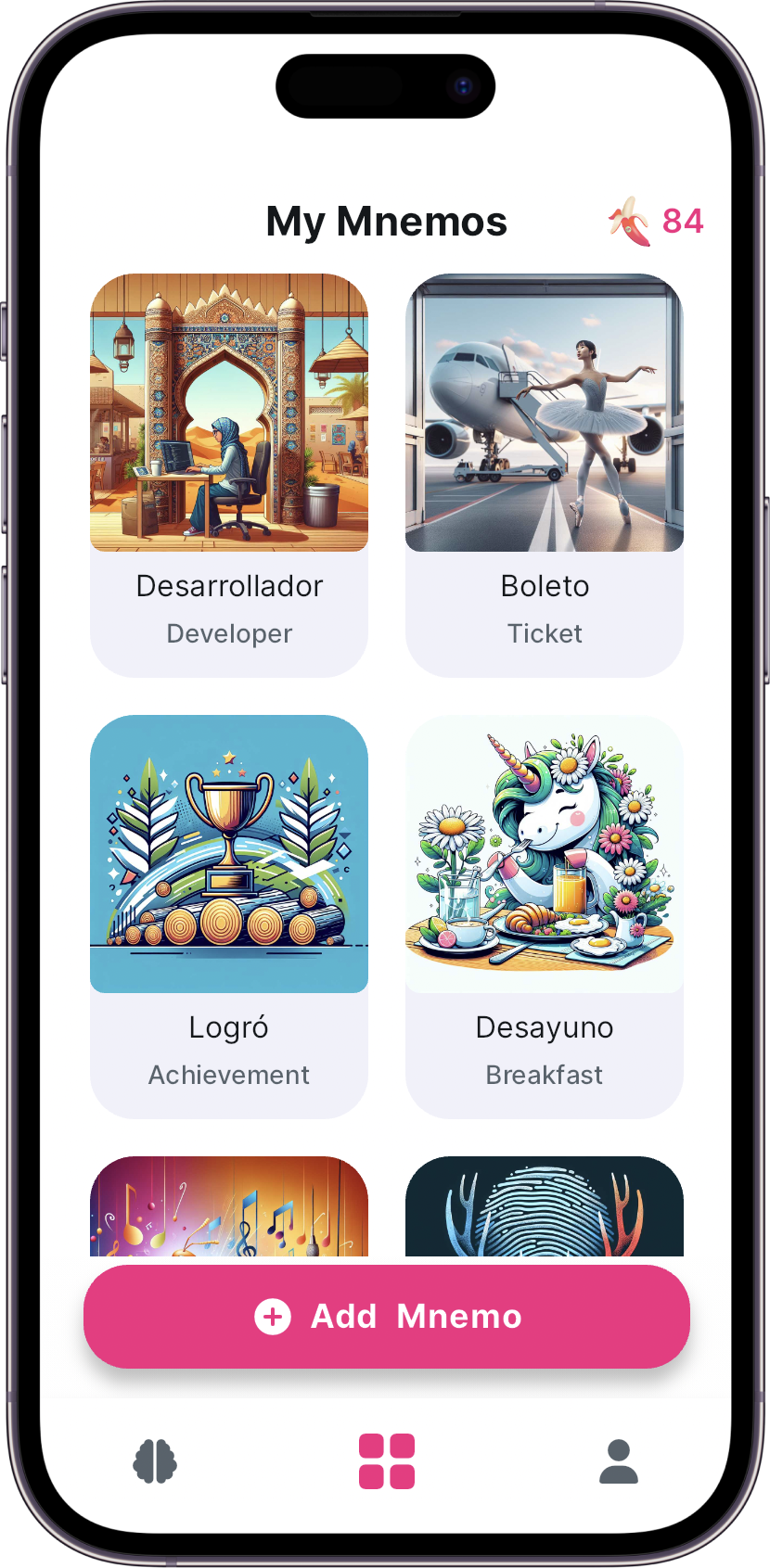Open the Desarrollador mnemo card

[x=229, y=474]
